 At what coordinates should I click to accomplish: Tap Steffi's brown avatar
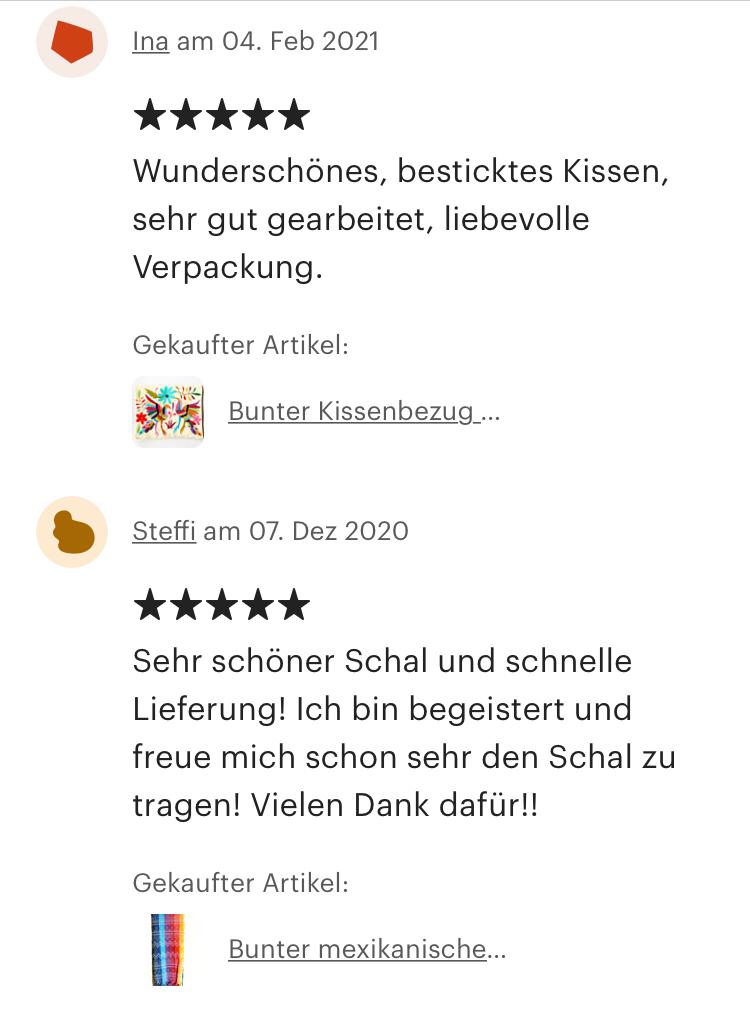point(72,531)
